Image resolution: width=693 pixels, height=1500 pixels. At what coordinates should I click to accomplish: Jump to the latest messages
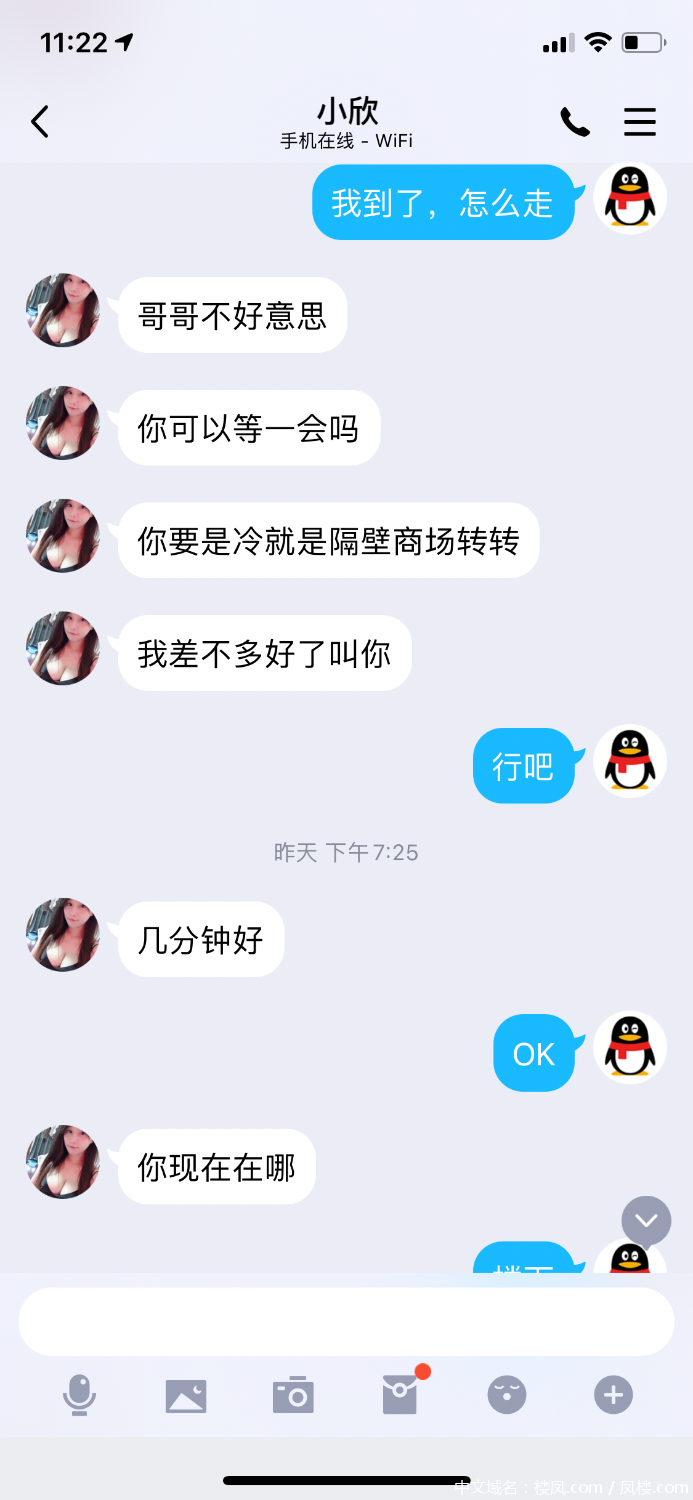pyautogui.click(x=646, y=1220)
